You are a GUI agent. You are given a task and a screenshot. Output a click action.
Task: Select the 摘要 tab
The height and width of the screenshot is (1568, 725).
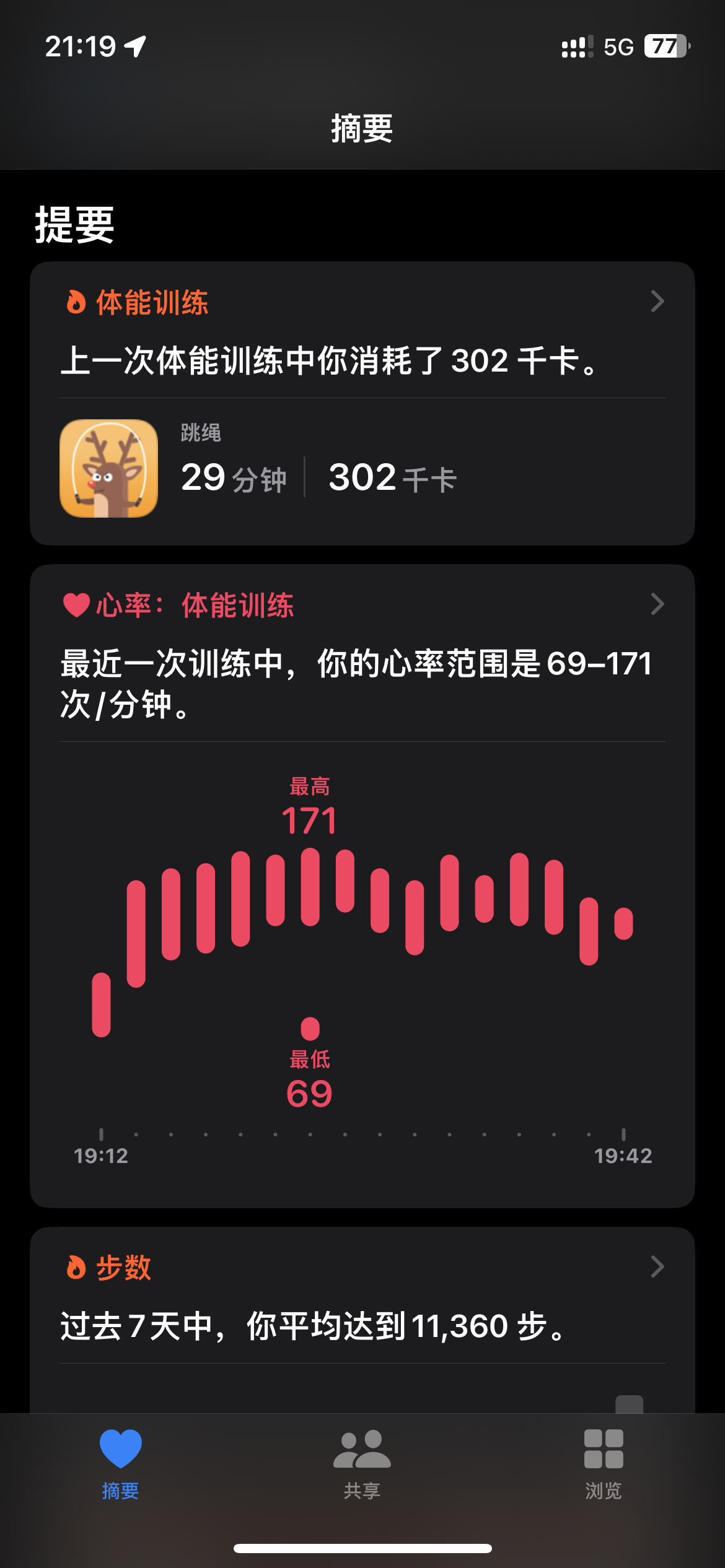tap(120, 1464)
